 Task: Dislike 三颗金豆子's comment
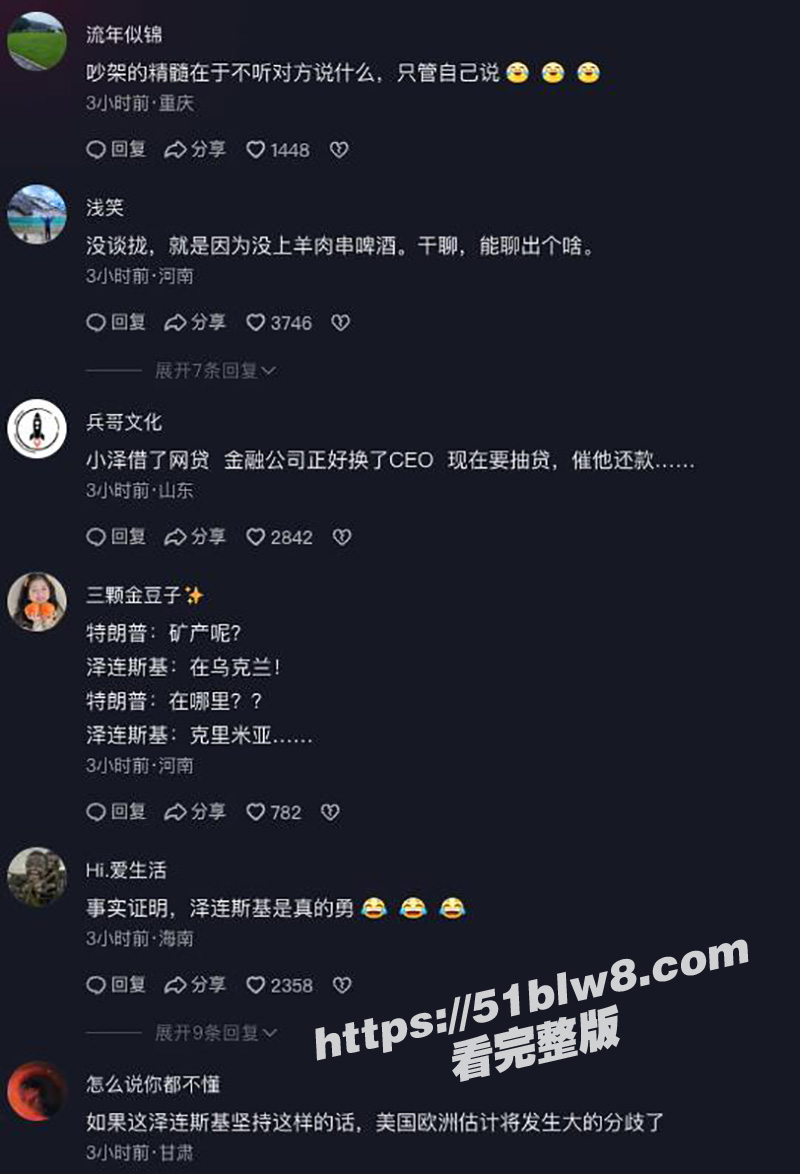330,812
